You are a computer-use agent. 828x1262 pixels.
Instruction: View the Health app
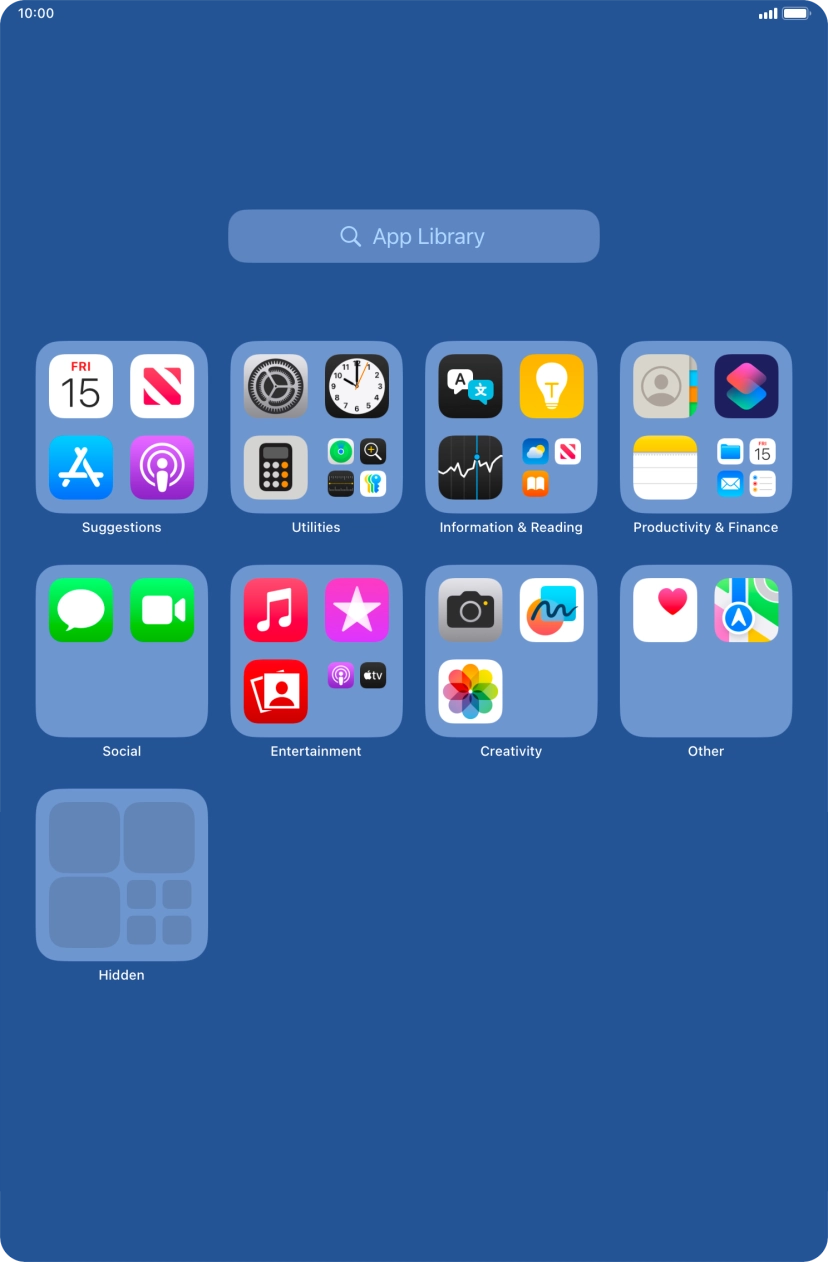(664, 610)
